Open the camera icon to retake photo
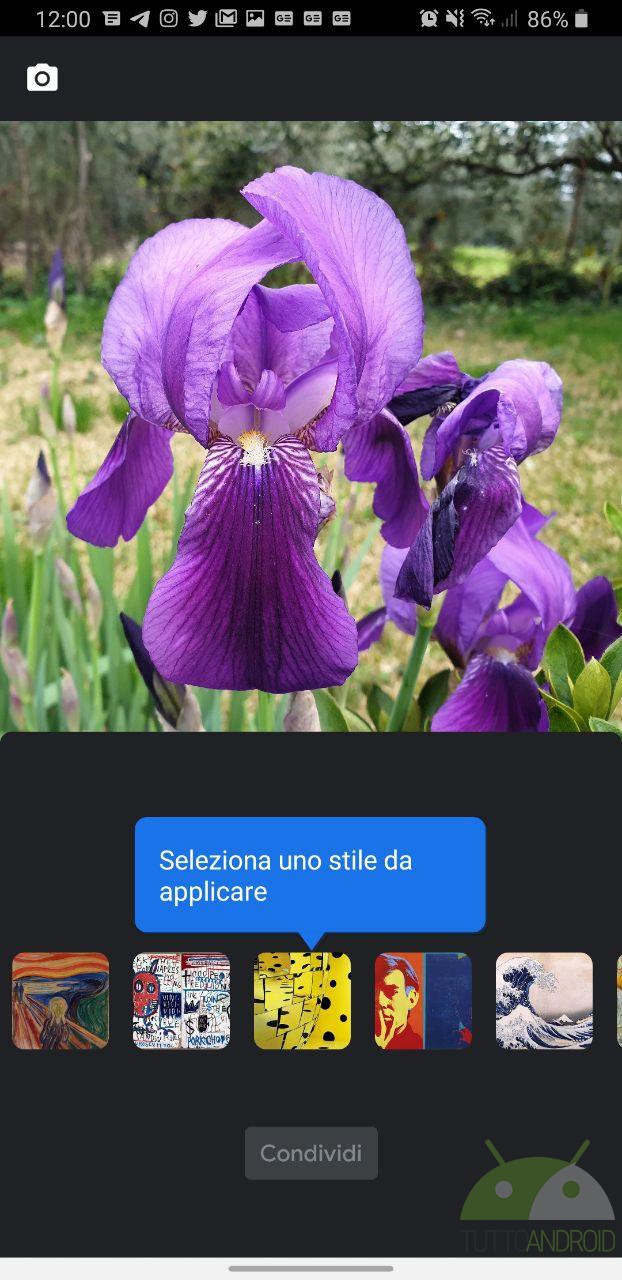Viewport: 622px width, 1280px height. point(42,78)
